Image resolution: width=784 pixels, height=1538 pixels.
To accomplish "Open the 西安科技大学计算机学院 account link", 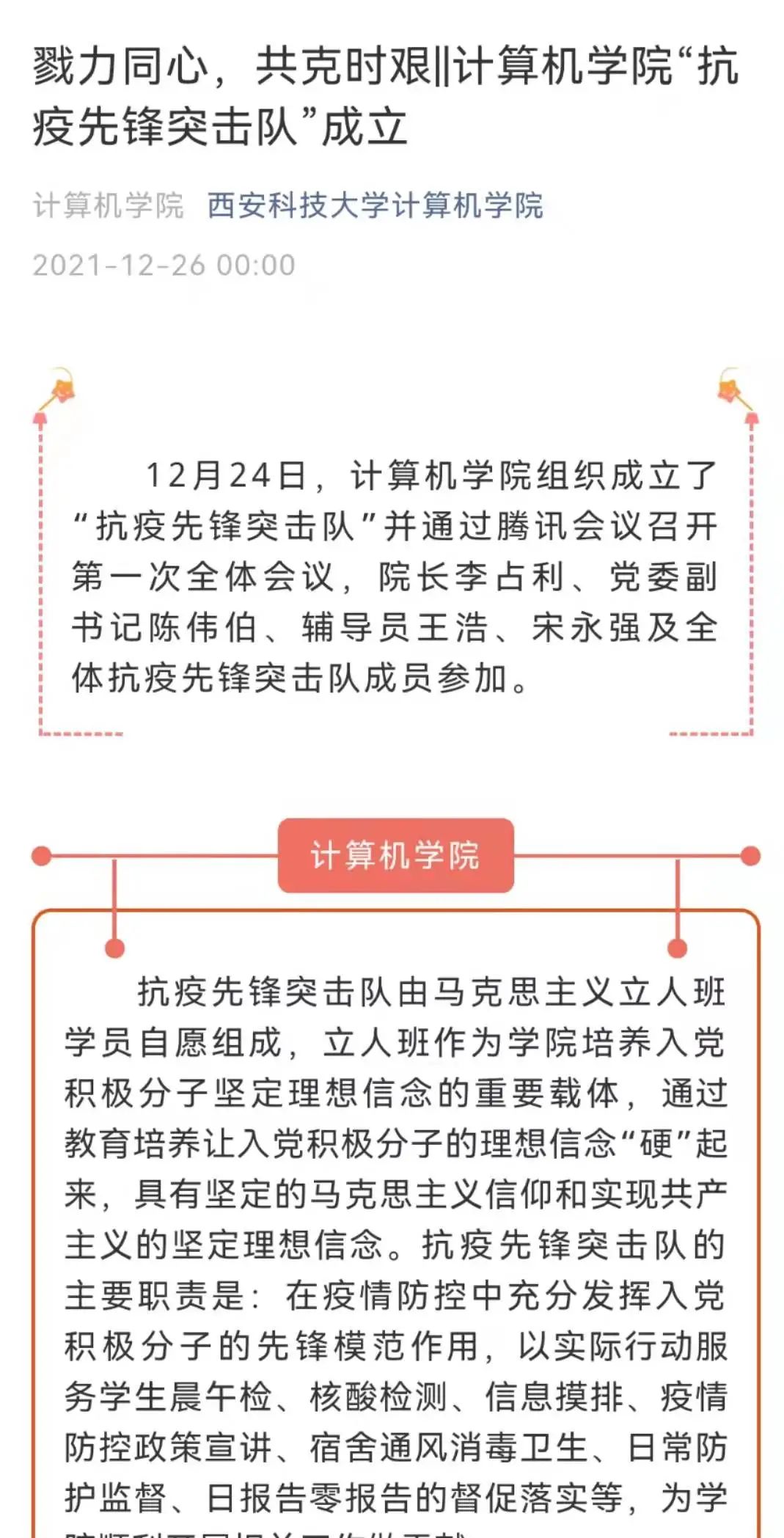I will pos(375,205).
